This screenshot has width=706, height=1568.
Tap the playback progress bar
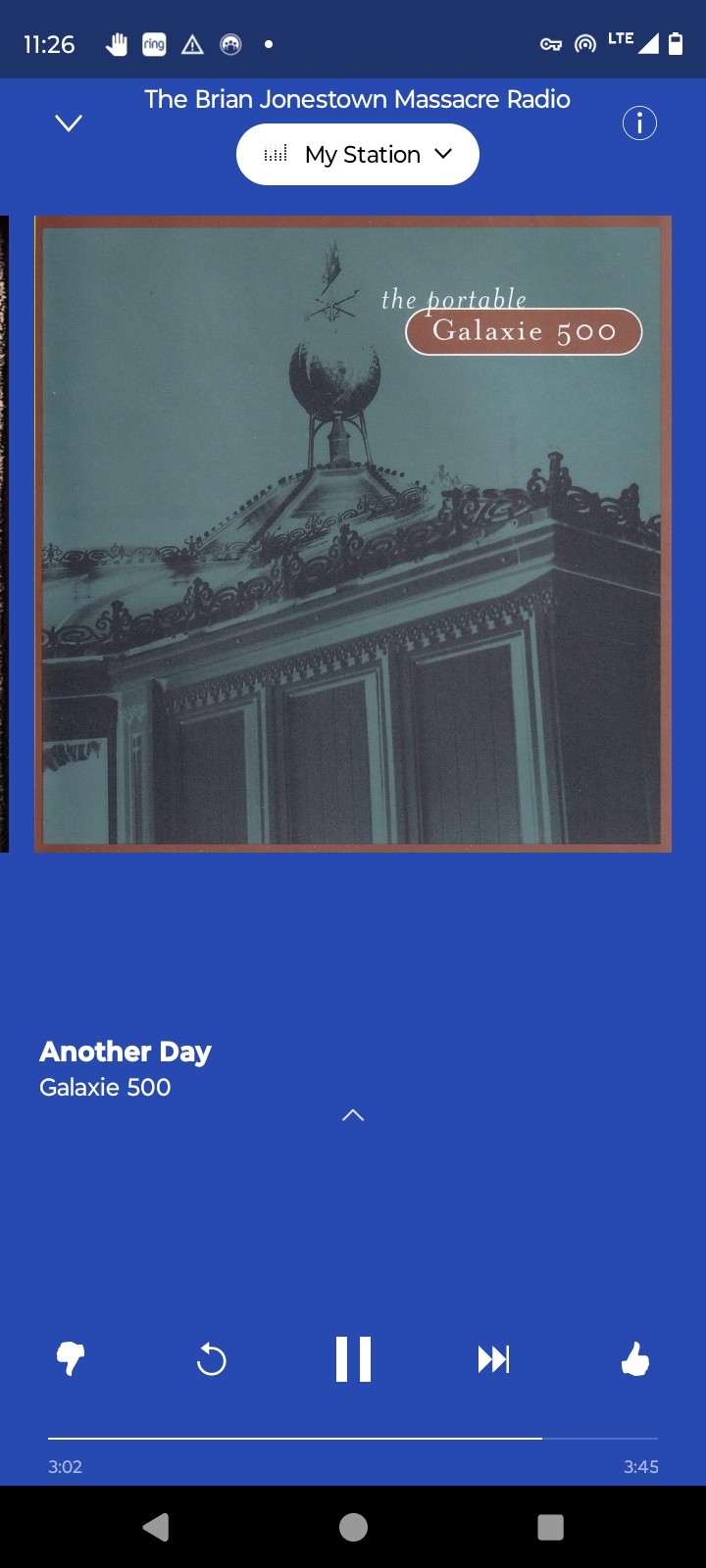point(353,1439)
